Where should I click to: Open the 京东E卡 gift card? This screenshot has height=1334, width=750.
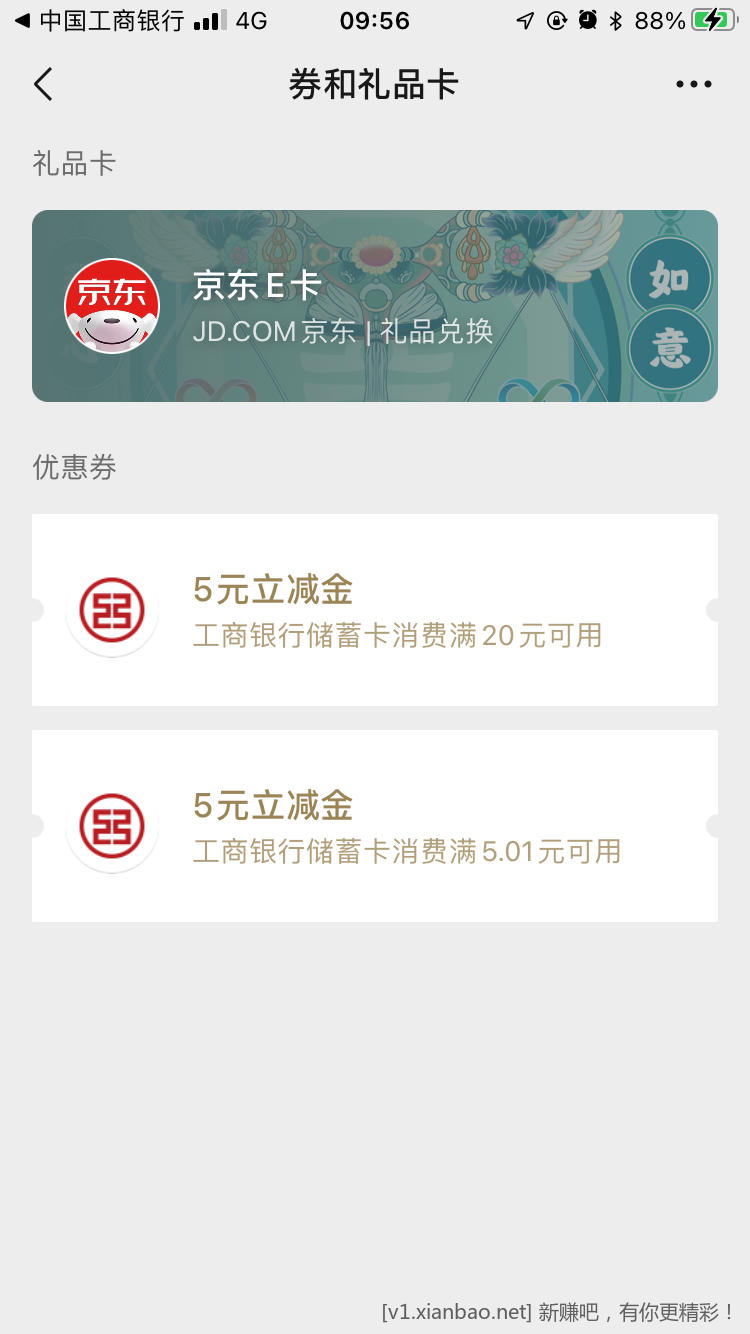click(374, 306)
